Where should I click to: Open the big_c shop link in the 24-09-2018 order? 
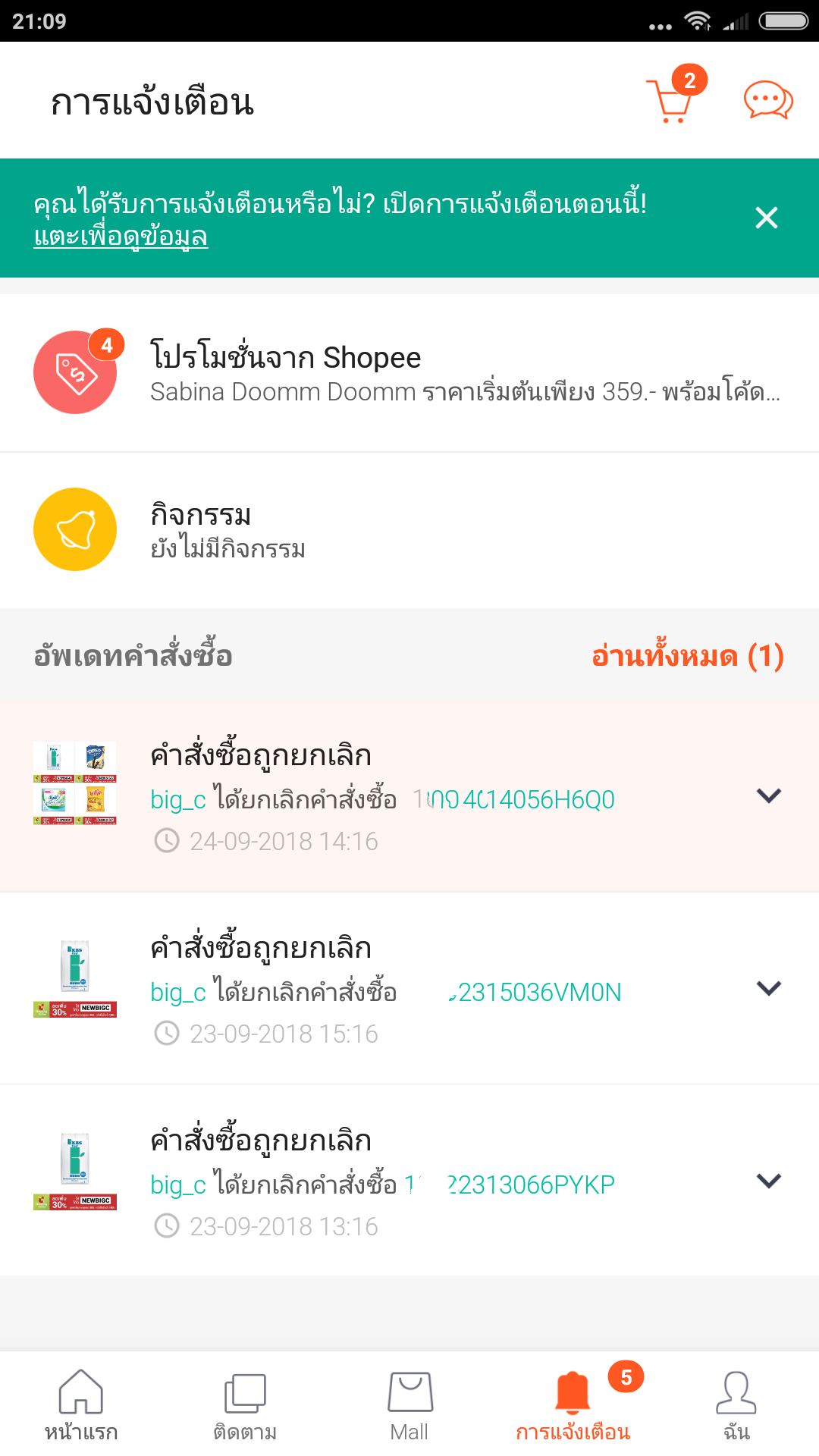pyautogui.click(x=178, y=800)
